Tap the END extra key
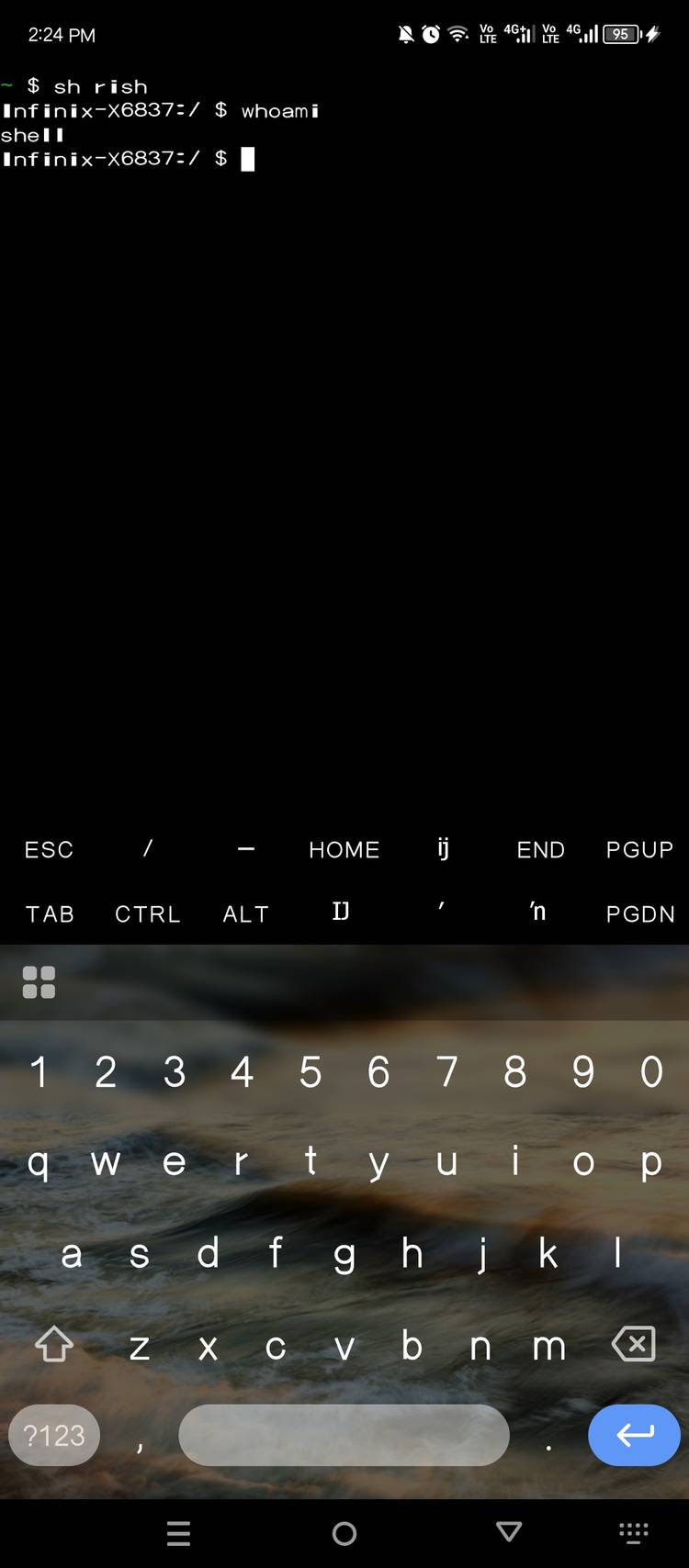This screenshot has height=1568, width=689. click(540, 850)
